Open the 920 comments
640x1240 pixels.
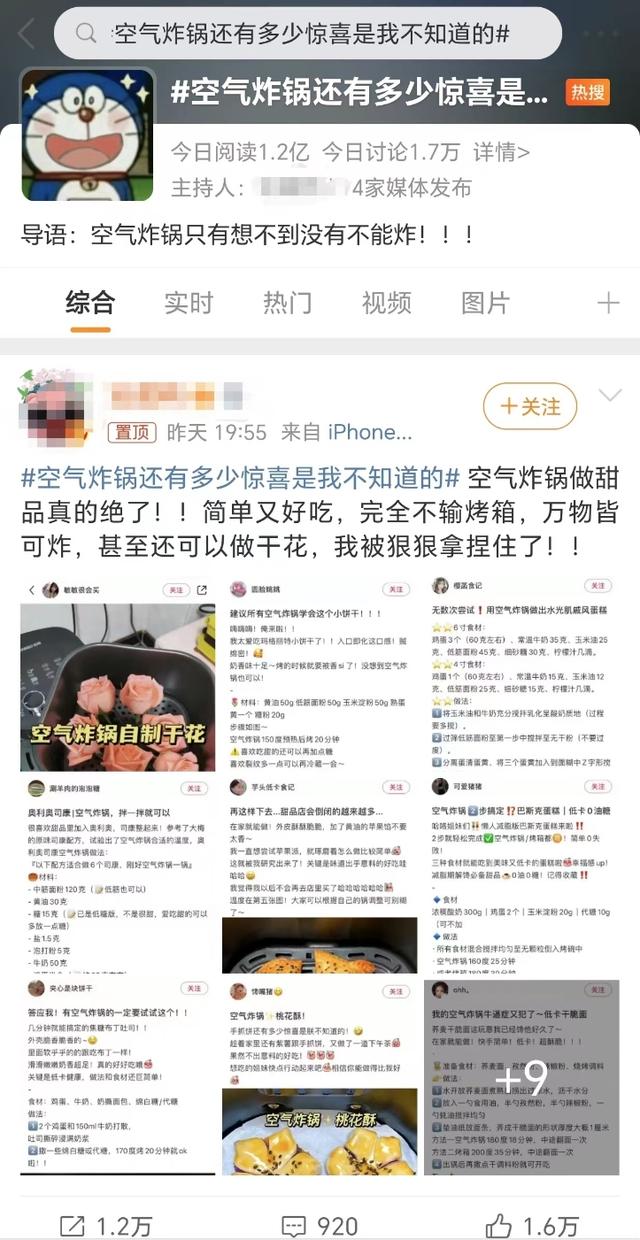(x=320, y=1224)
